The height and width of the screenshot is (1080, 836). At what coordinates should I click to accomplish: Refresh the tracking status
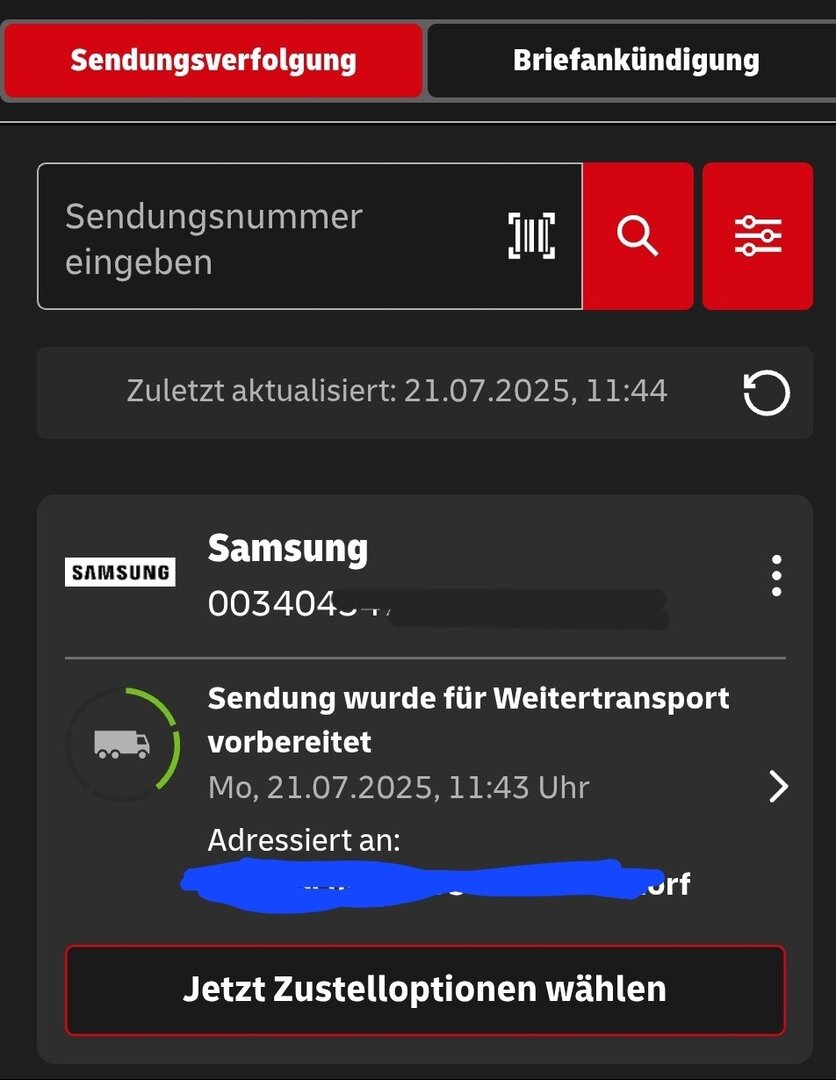(x=767, y=393)
